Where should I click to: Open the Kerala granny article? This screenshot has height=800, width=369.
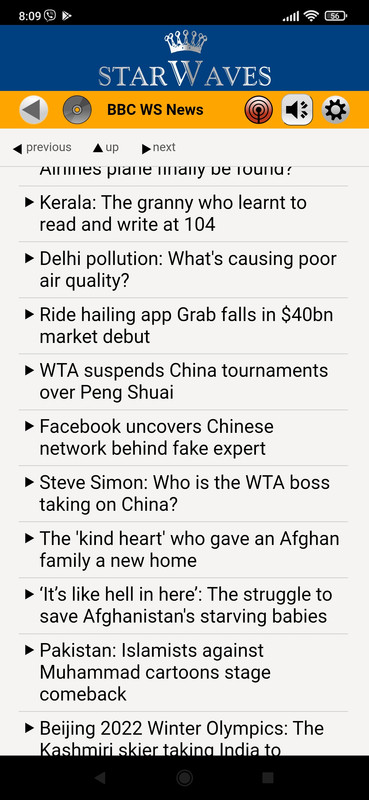(184, 214)
